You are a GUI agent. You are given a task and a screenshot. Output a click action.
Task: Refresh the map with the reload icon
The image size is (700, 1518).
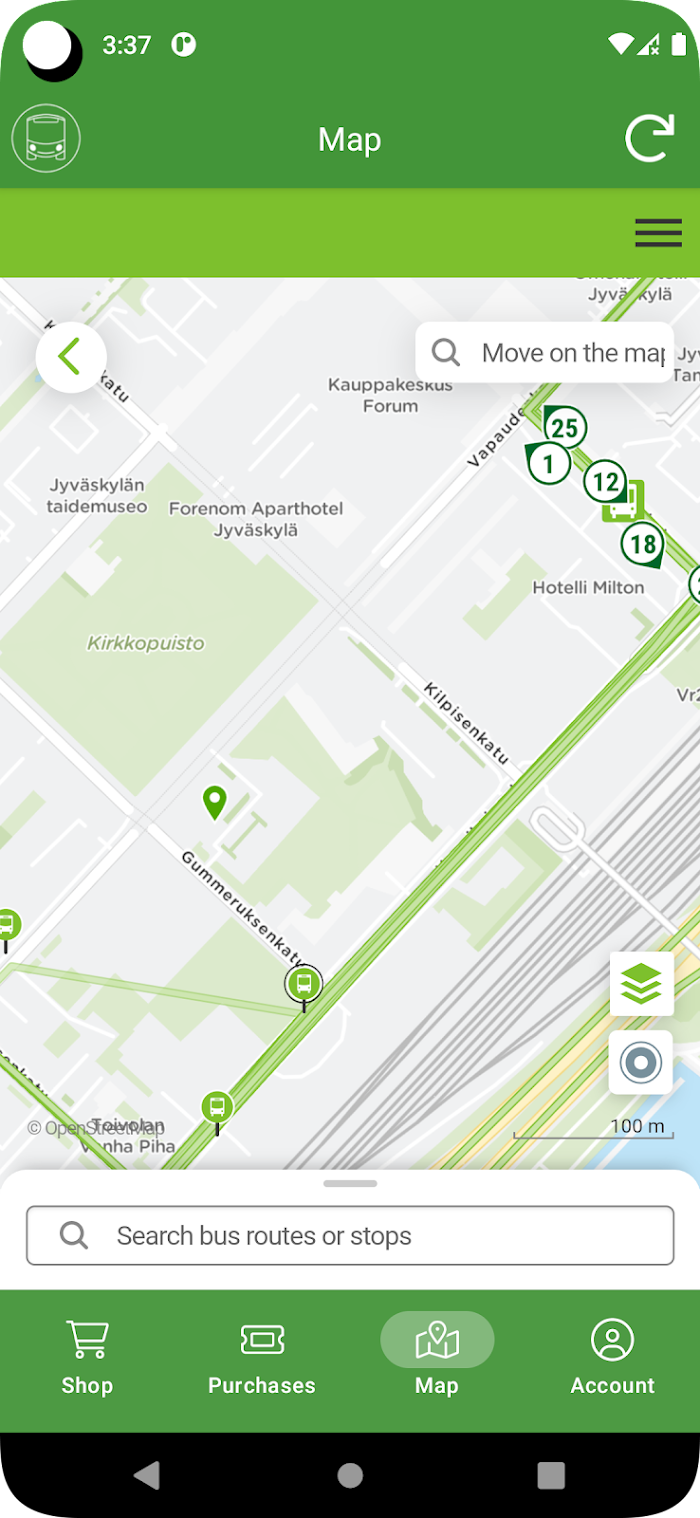tap(650, 139)
